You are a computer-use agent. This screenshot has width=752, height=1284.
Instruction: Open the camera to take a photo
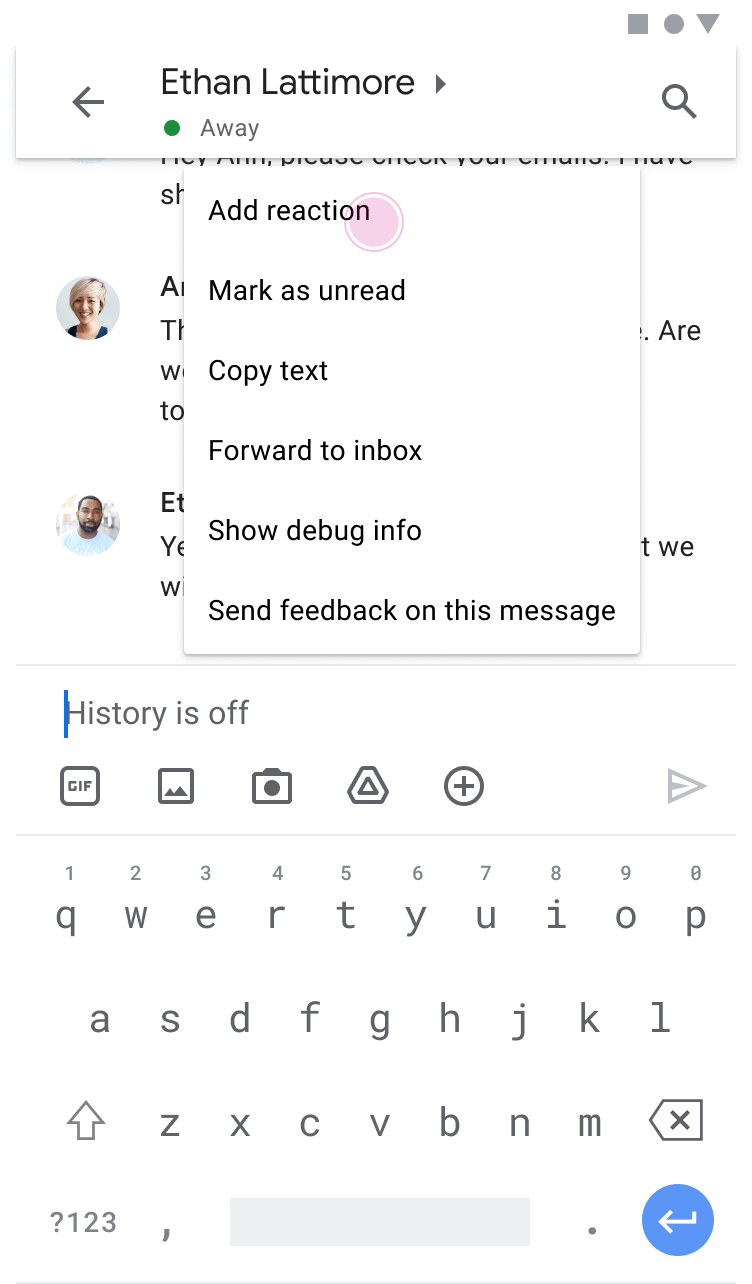click(x=272, y=787)
